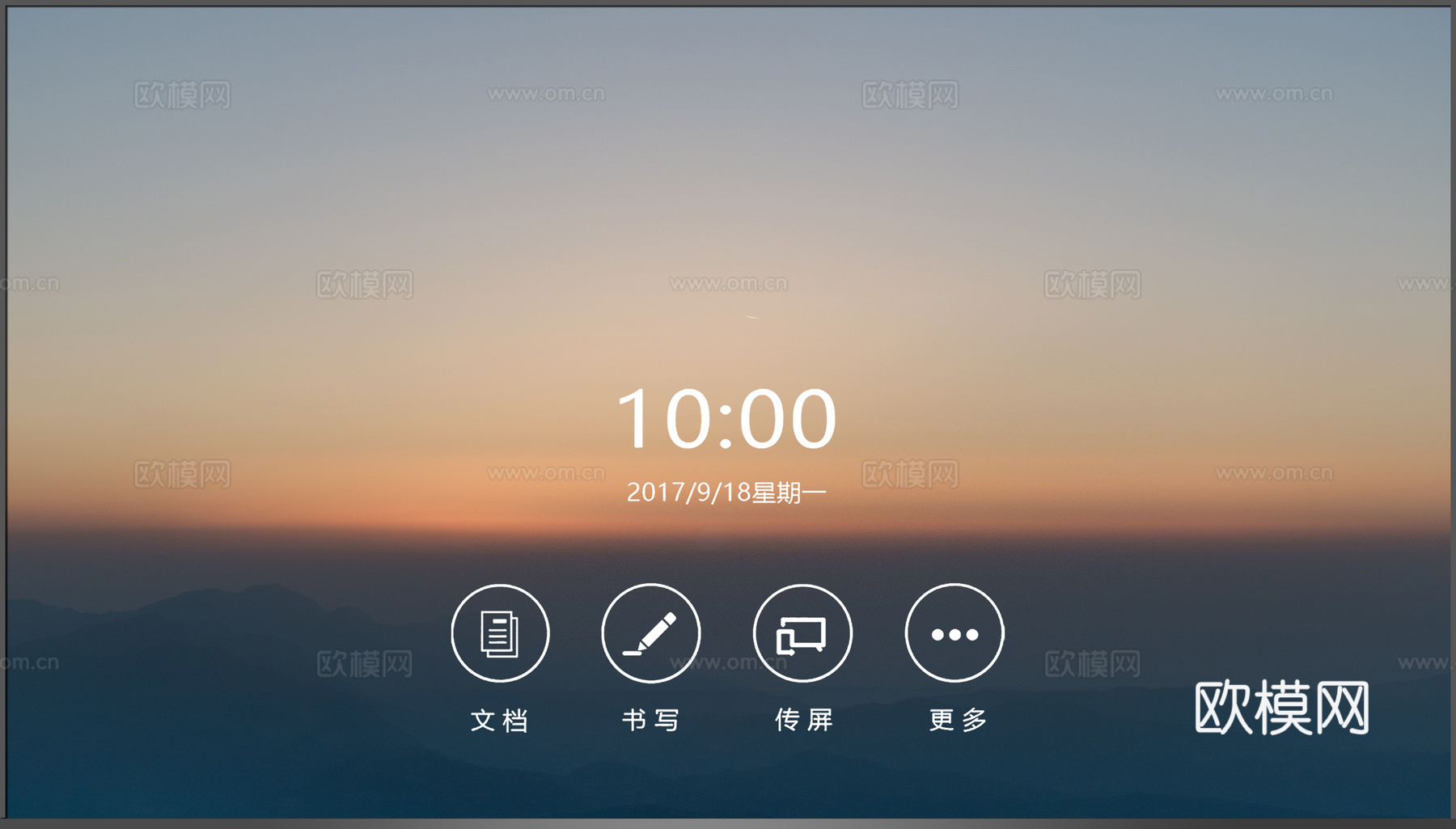Open the 更多 more options
The height and width of the screenshot is (829, 1456).
pos(954,633)
